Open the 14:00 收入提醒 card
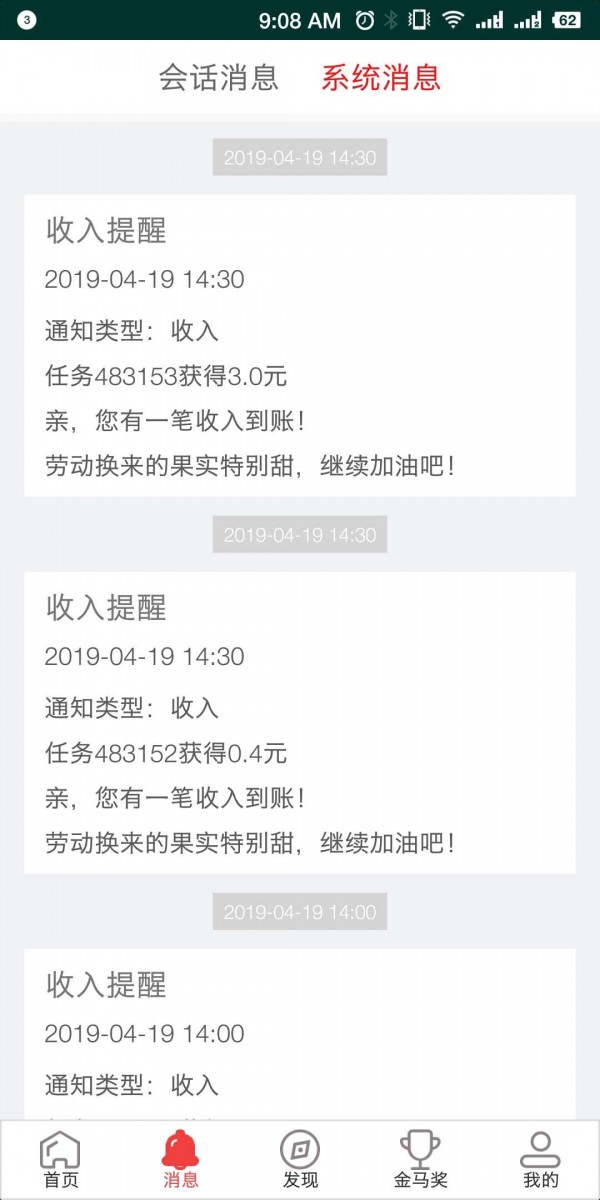This screenshot has width=600, height=1200. click(300, 1035)
